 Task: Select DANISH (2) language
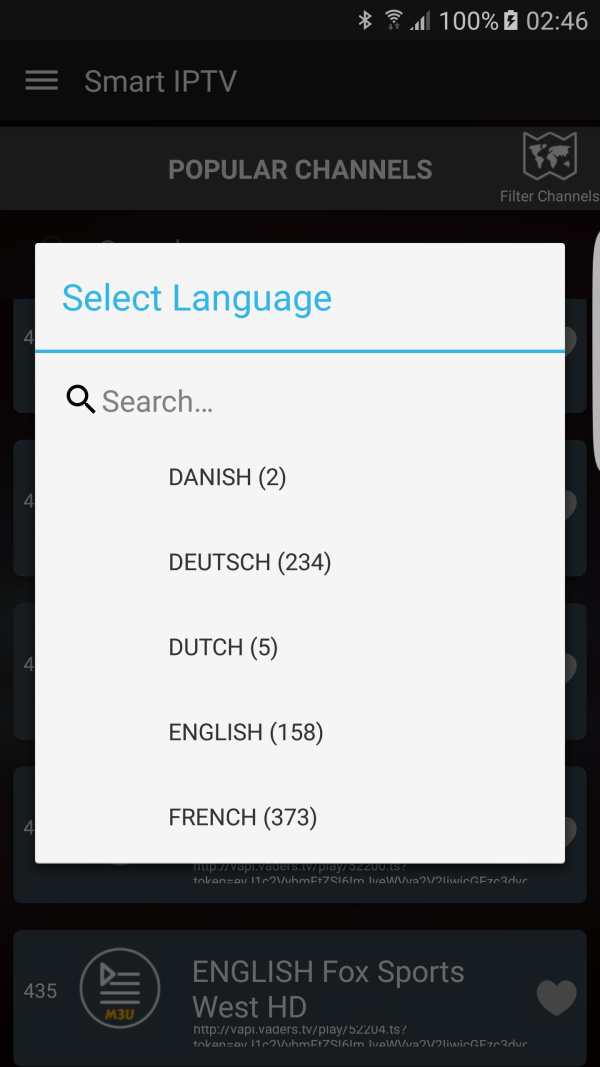click(x=299, y=477)
